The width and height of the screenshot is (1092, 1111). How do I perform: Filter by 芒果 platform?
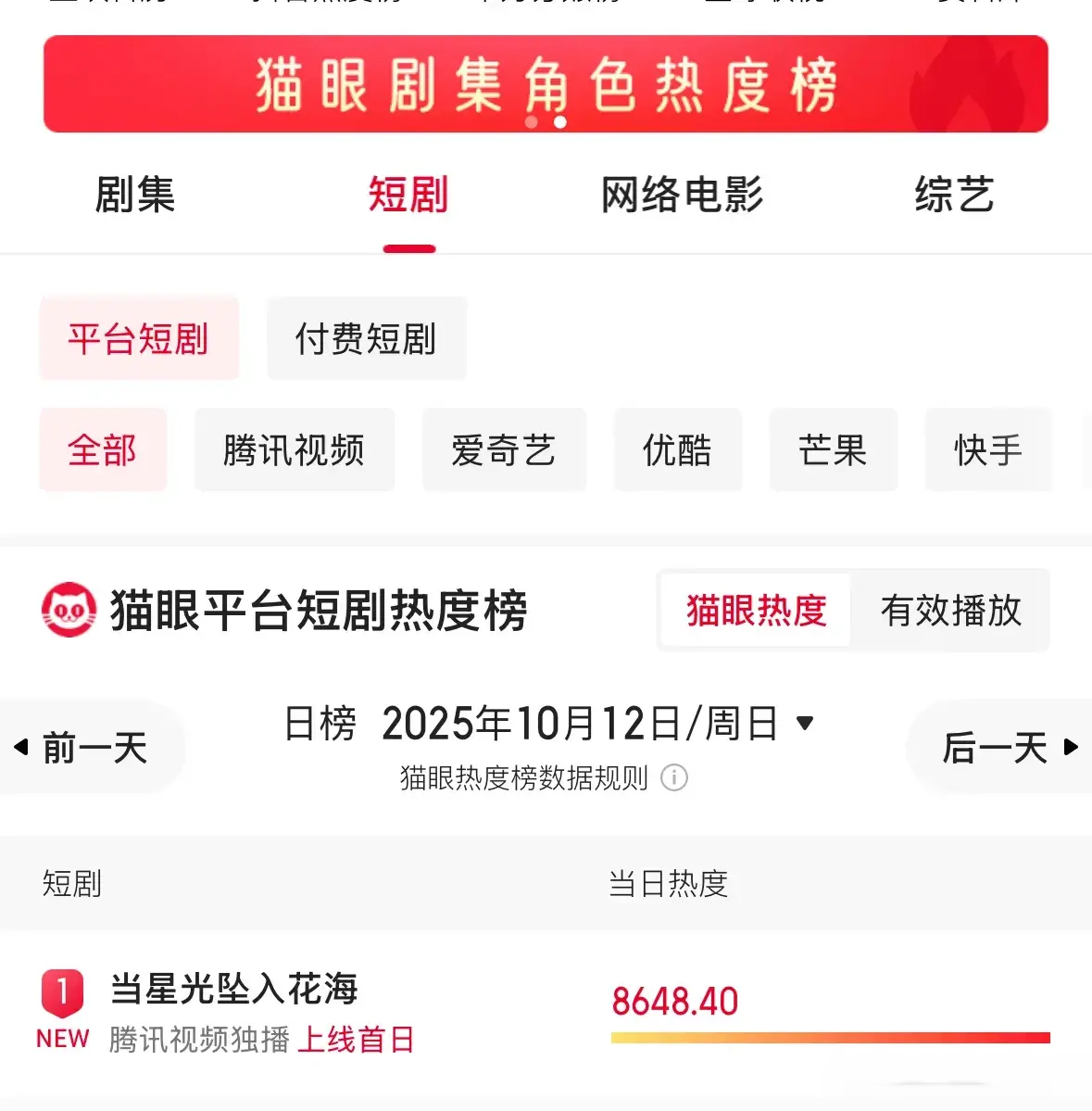click(833, 450)
